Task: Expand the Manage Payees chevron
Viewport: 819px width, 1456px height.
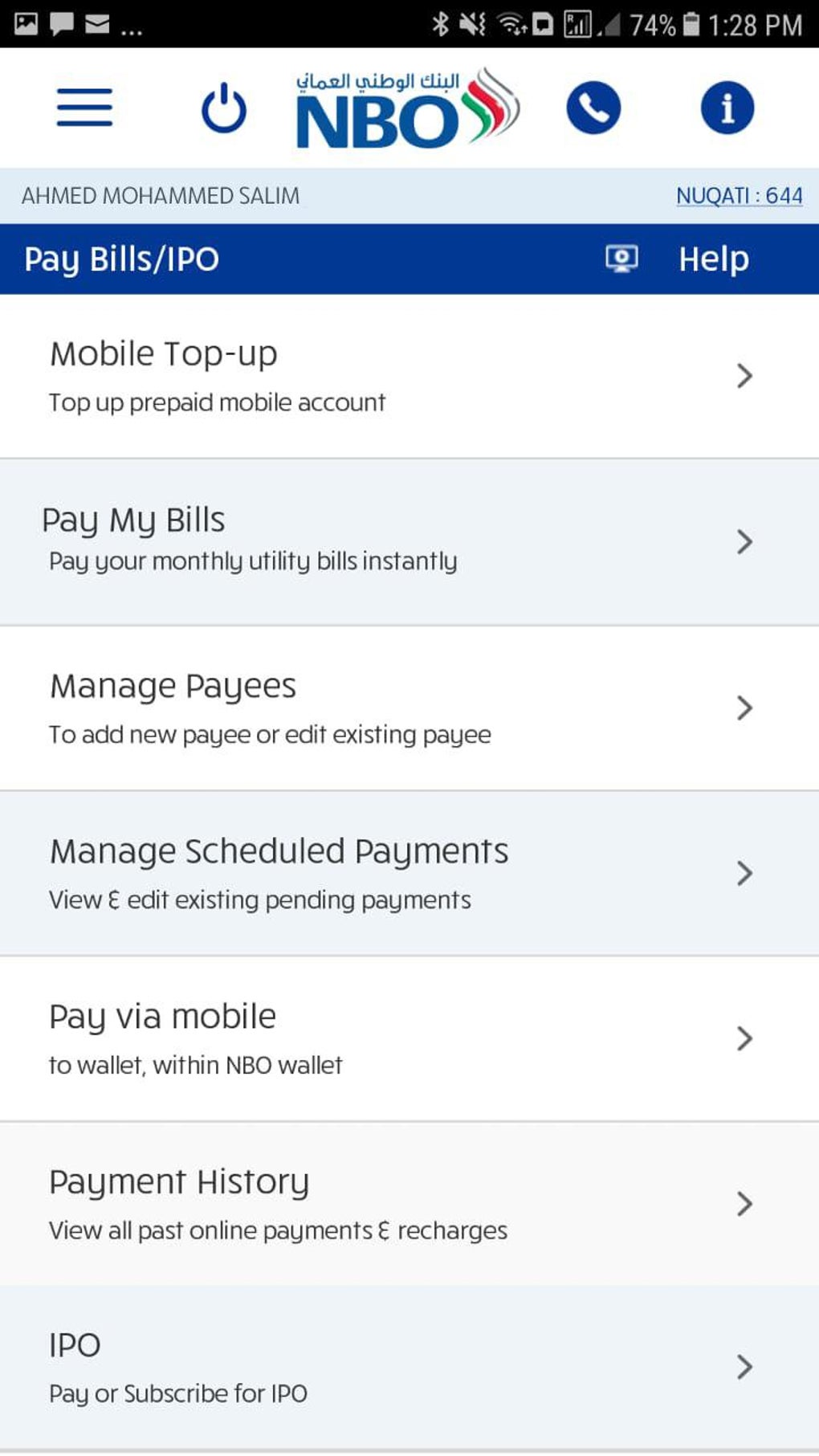Action: (x=744, y=708)
